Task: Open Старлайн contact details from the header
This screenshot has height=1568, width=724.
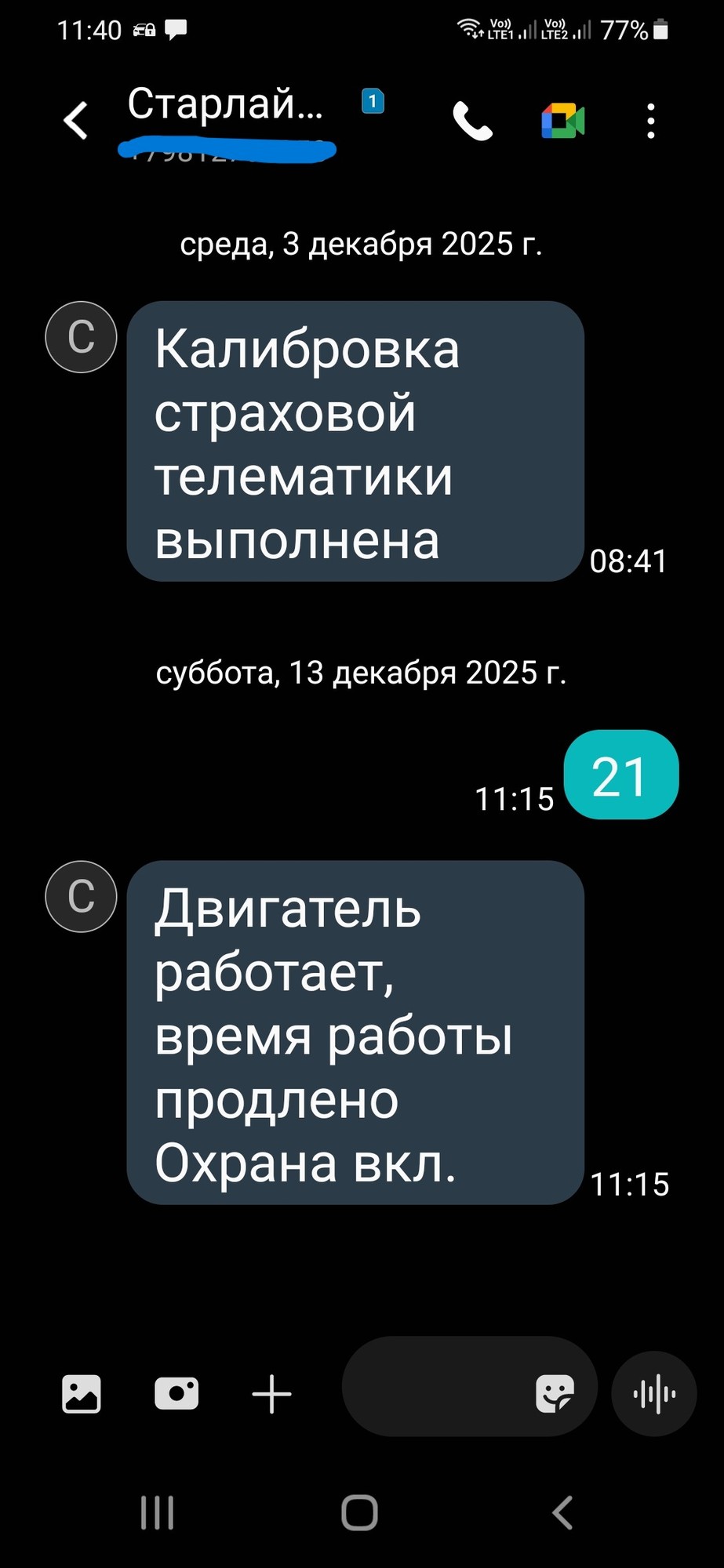Action: pyautogui.click(x=225, y=104)
